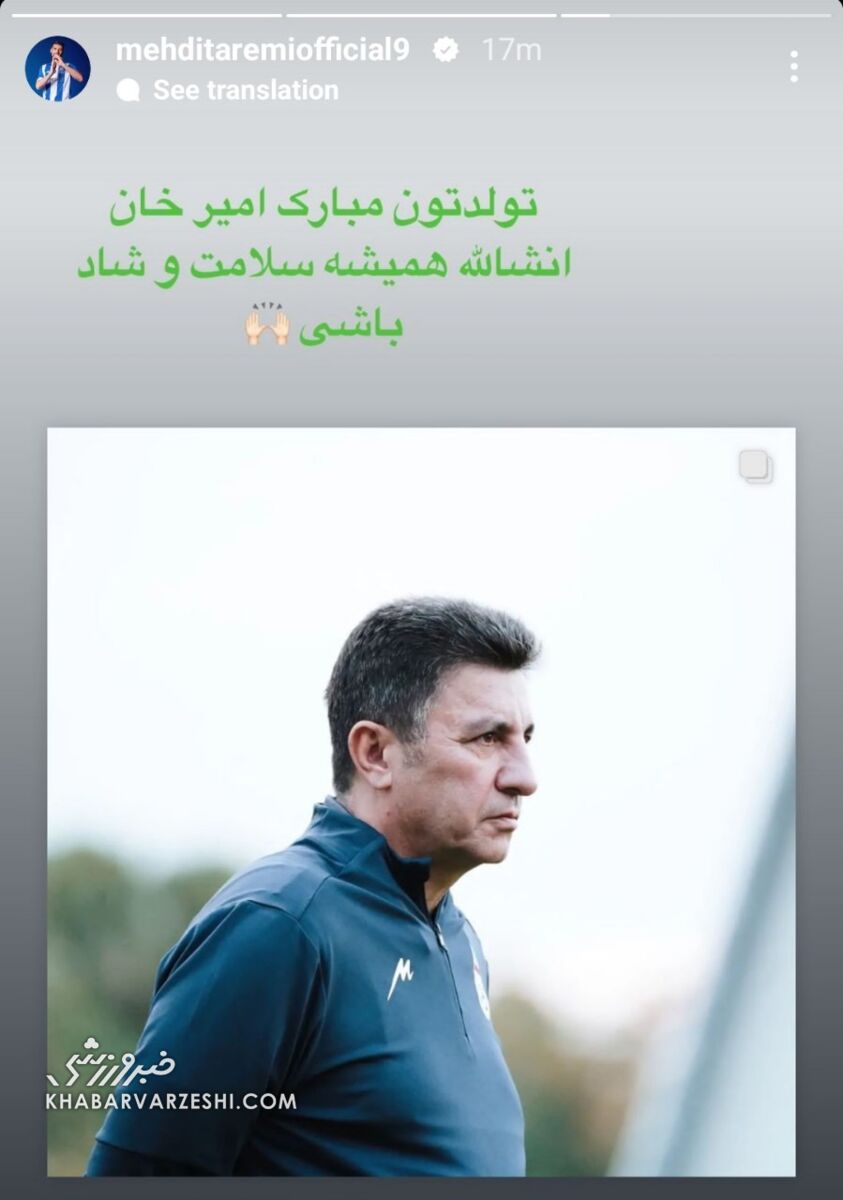Image resolution: width=843 pixels, height=1200 pixels.
Task: Open the shared post of the coach
Action: coord(421,800)
